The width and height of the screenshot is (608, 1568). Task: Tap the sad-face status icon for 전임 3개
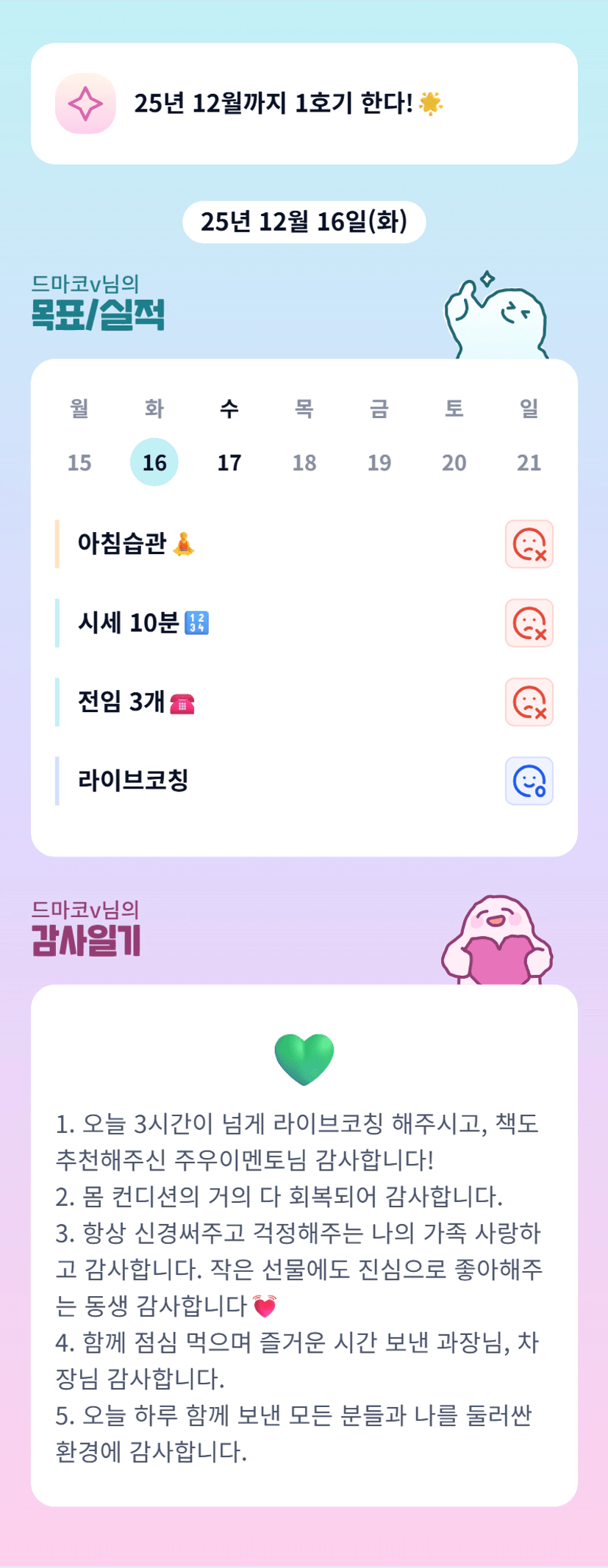point(529,702)
